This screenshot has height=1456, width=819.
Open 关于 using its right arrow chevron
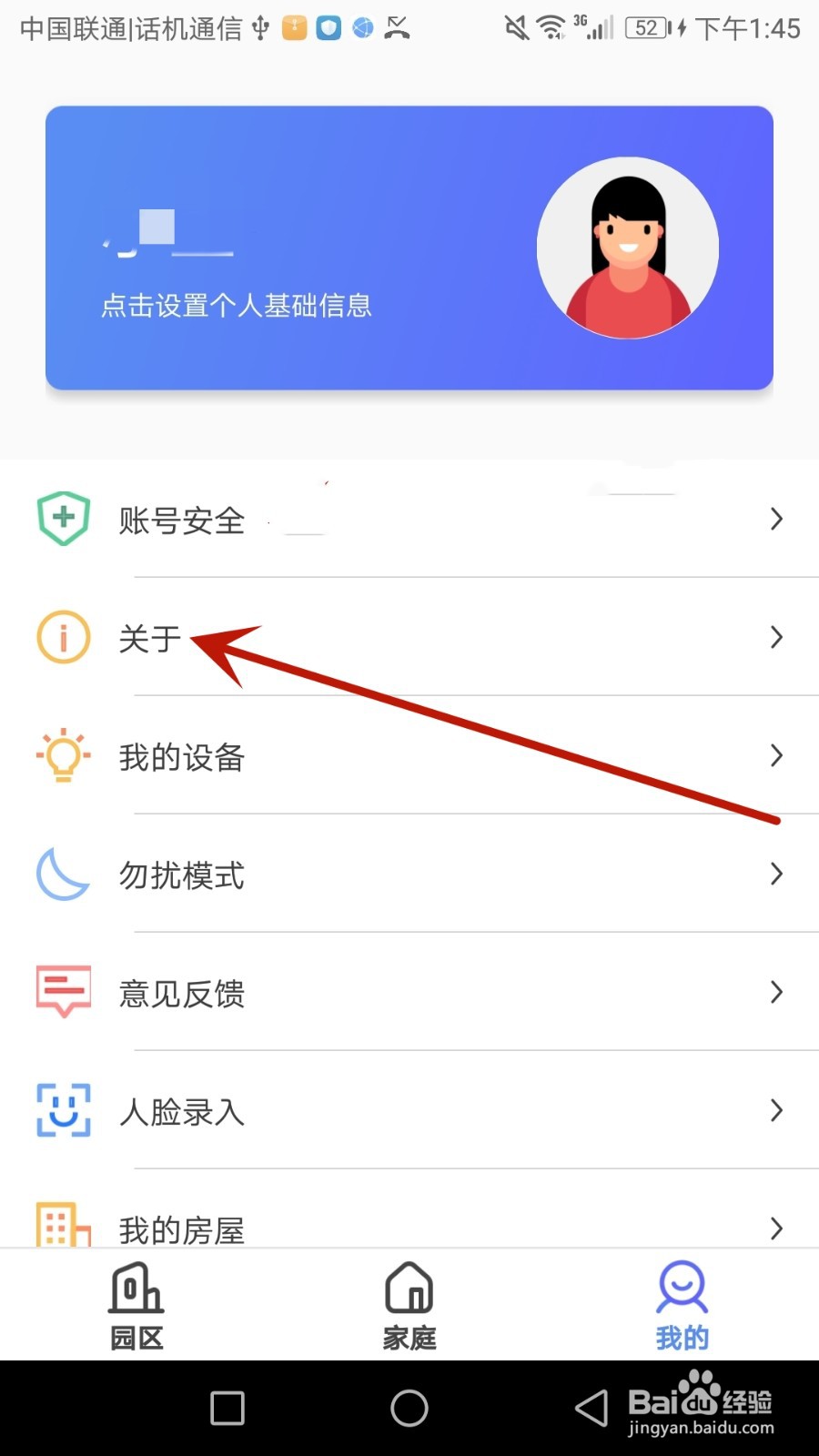coord(775,638)
